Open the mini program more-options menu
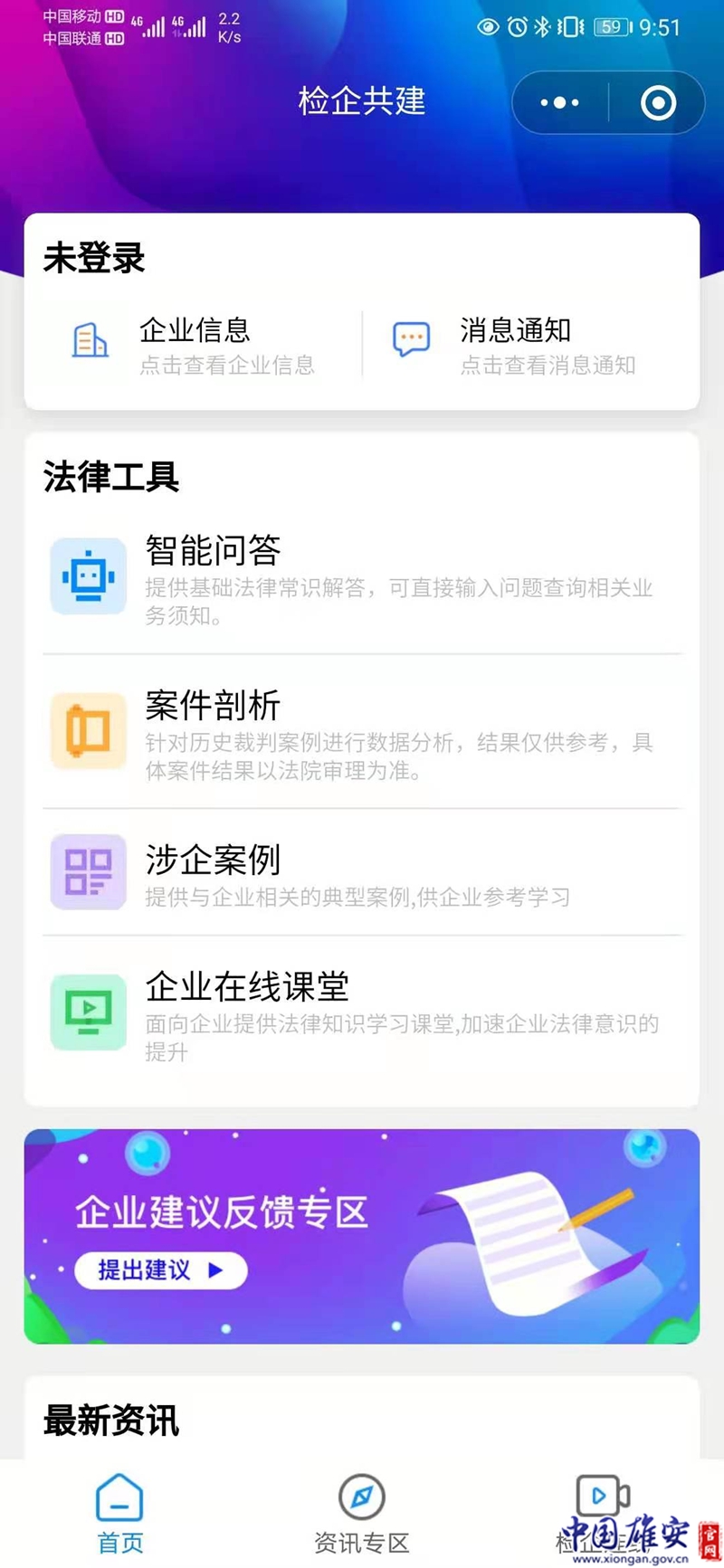The image size is (724, 1568). click(559, 103)
